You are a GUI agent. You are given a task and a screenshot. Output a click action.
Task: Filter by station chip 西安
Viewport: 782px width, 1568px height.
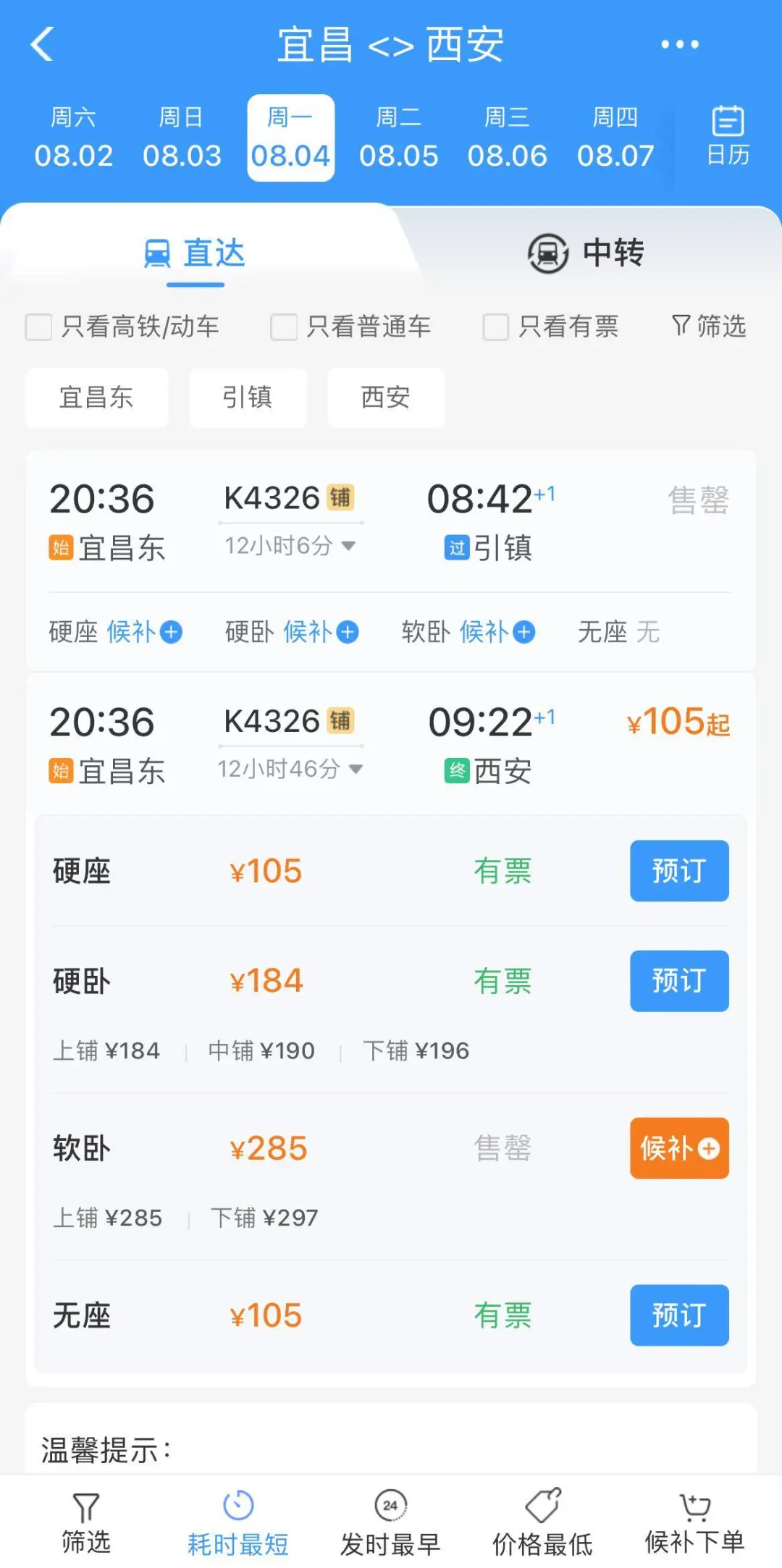coord(386,397)
